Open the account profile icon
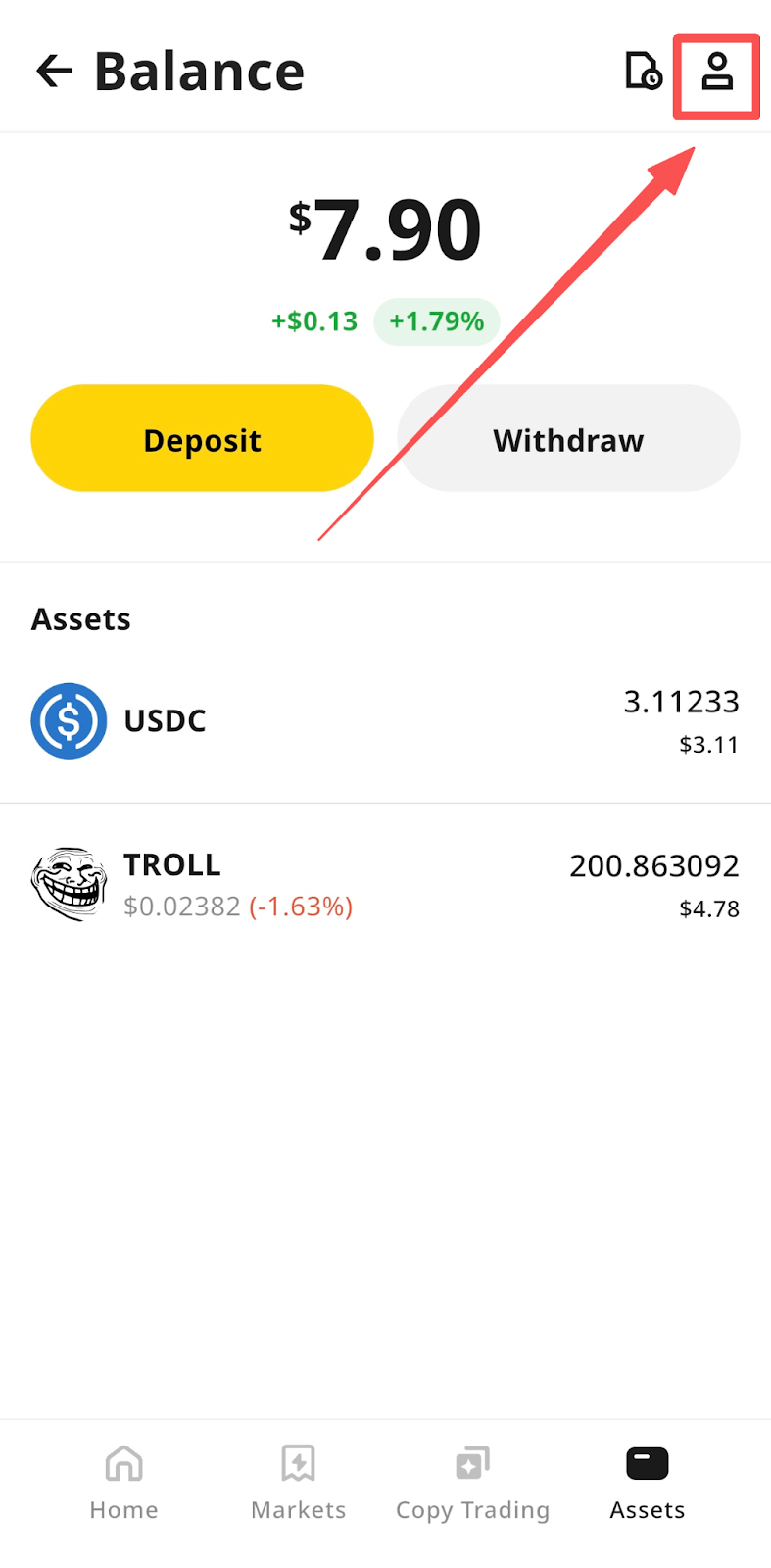Image resolution: width=771 pixels, height=1568 pixels. [717, 73]
